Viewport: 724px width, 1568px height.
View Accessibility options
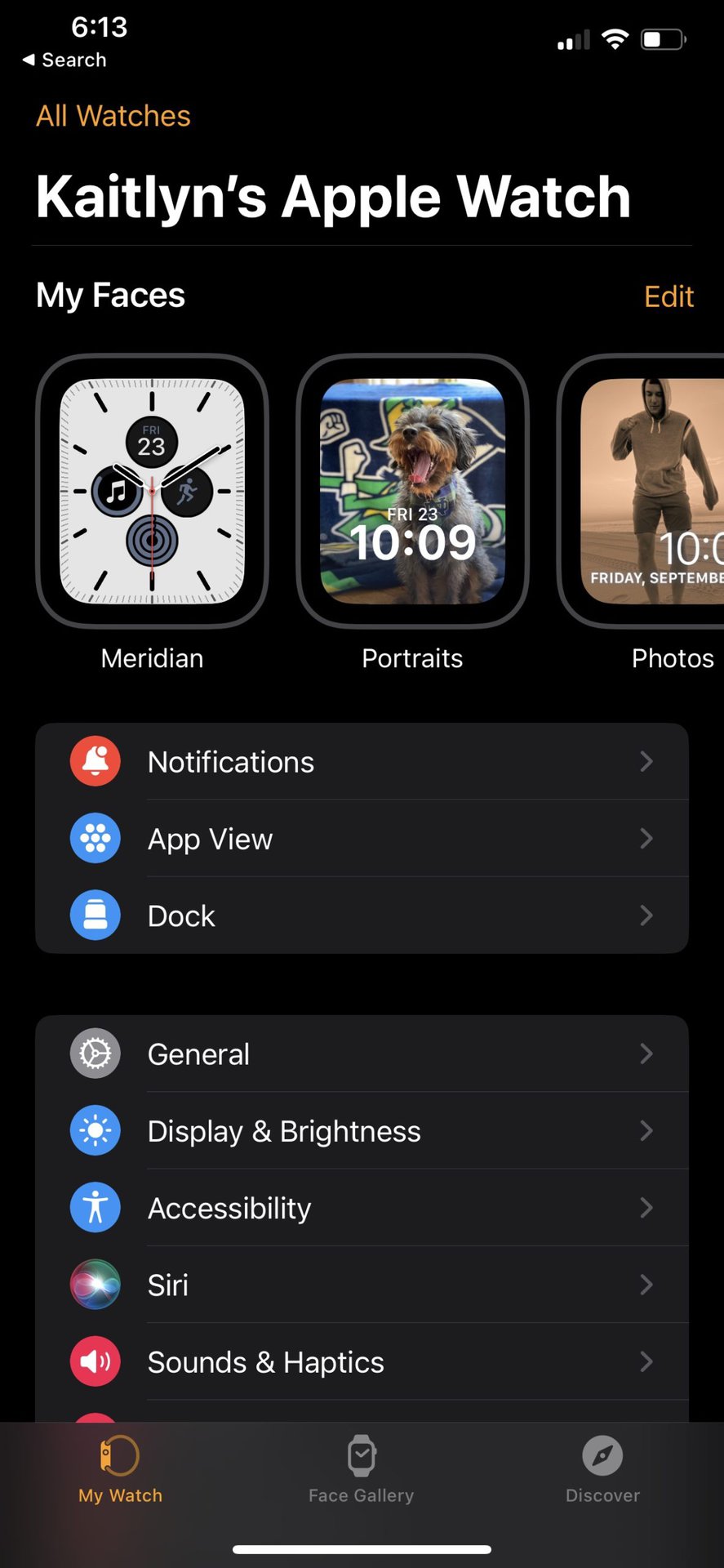point(362,1208)
